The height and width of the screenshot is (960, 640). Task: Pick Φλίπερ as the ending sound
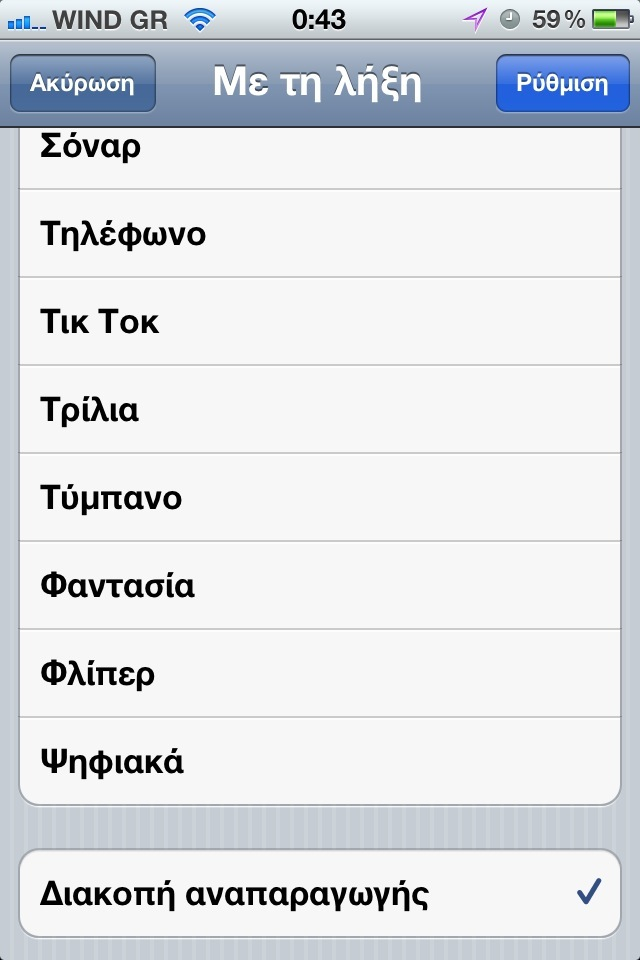pyautogui.click(x=320, y=674)
